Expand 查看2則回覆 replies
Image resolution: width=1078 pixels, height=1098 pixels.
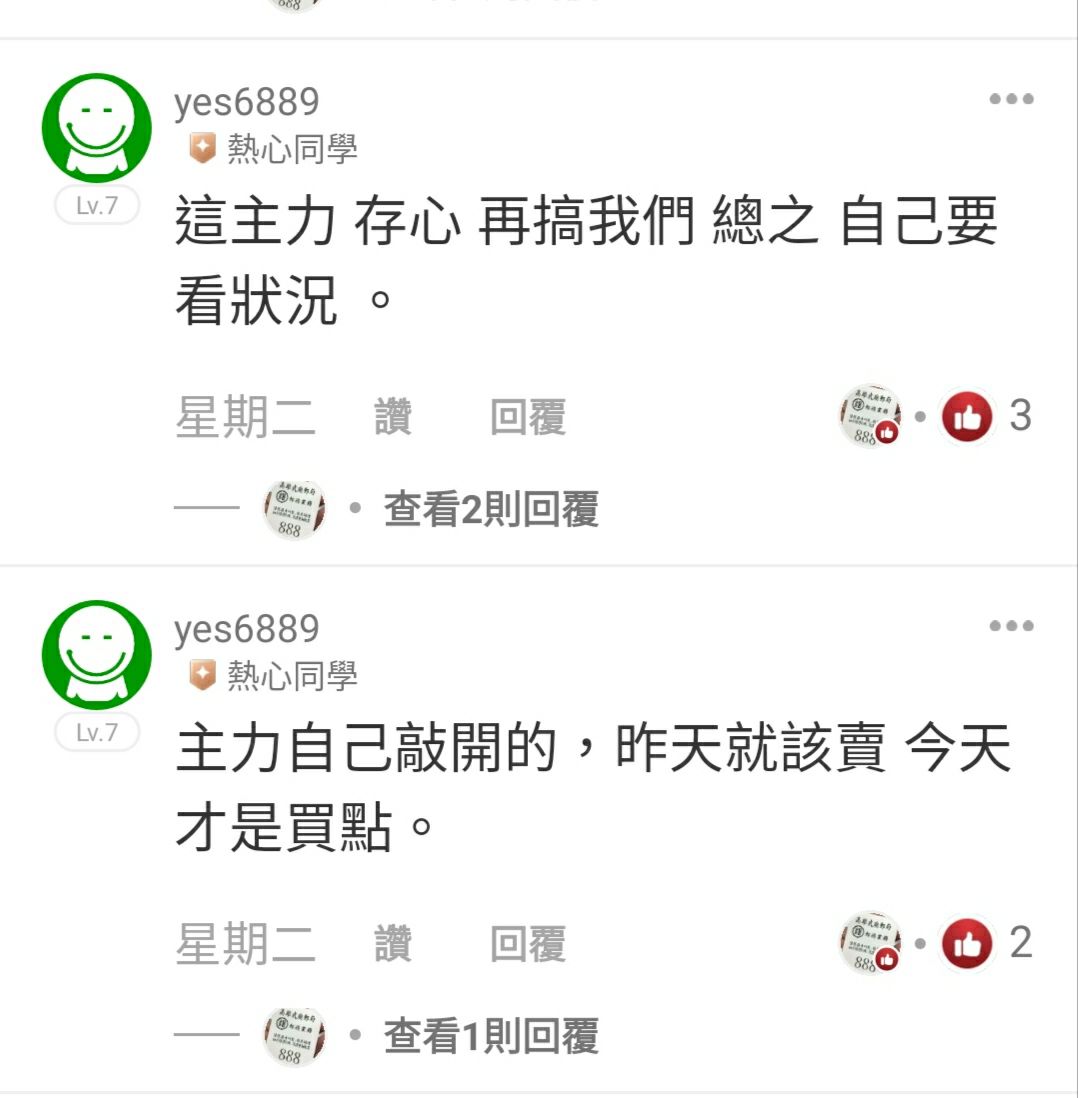point(490,510)
